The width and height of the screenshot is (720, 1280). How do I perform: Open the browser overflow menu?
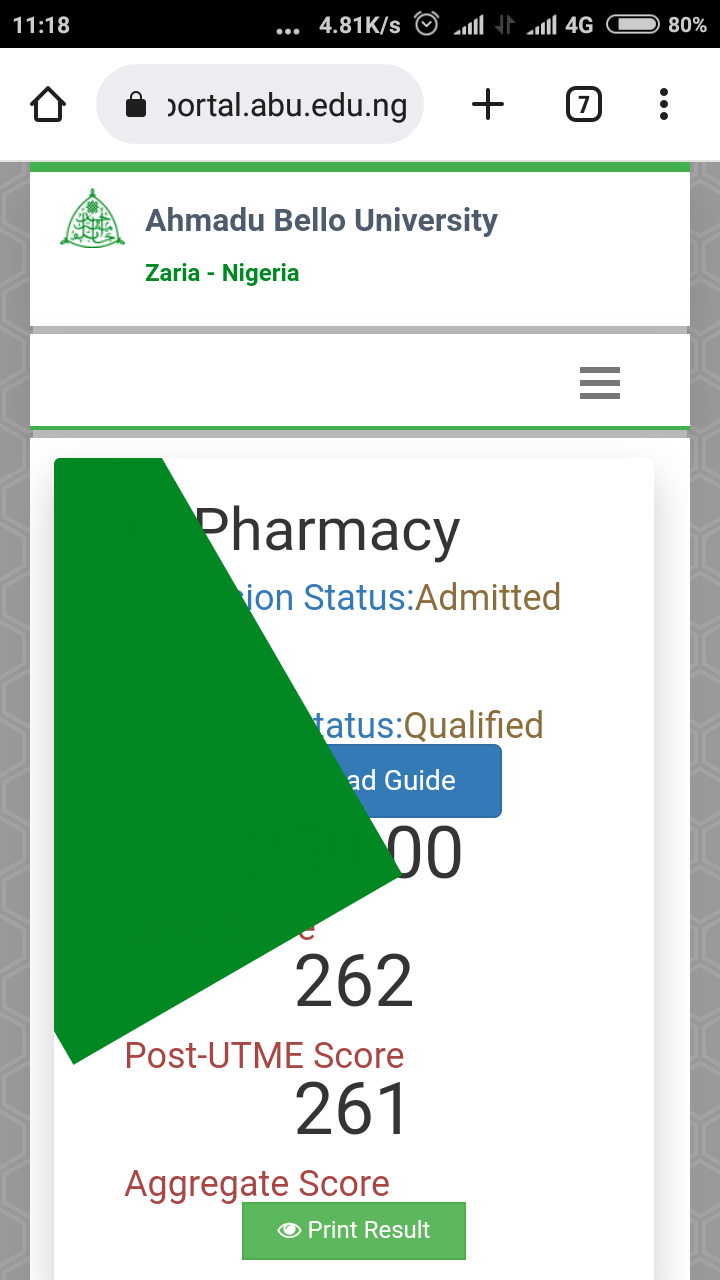(x=664, y=104)
